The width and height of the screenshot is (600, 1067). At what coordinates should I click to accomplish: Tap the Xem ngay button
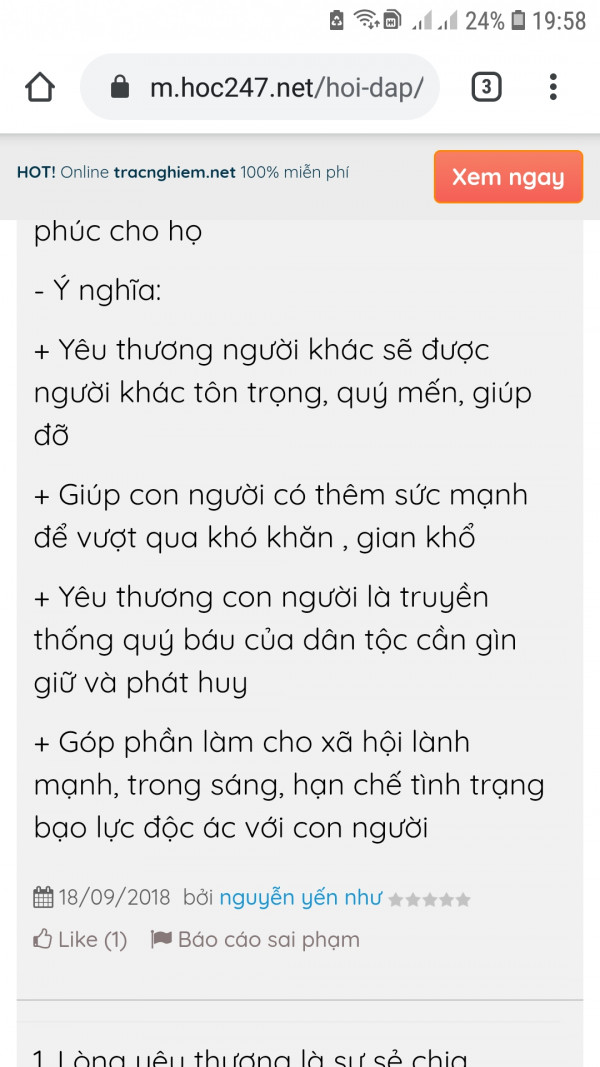pos(508,177)
